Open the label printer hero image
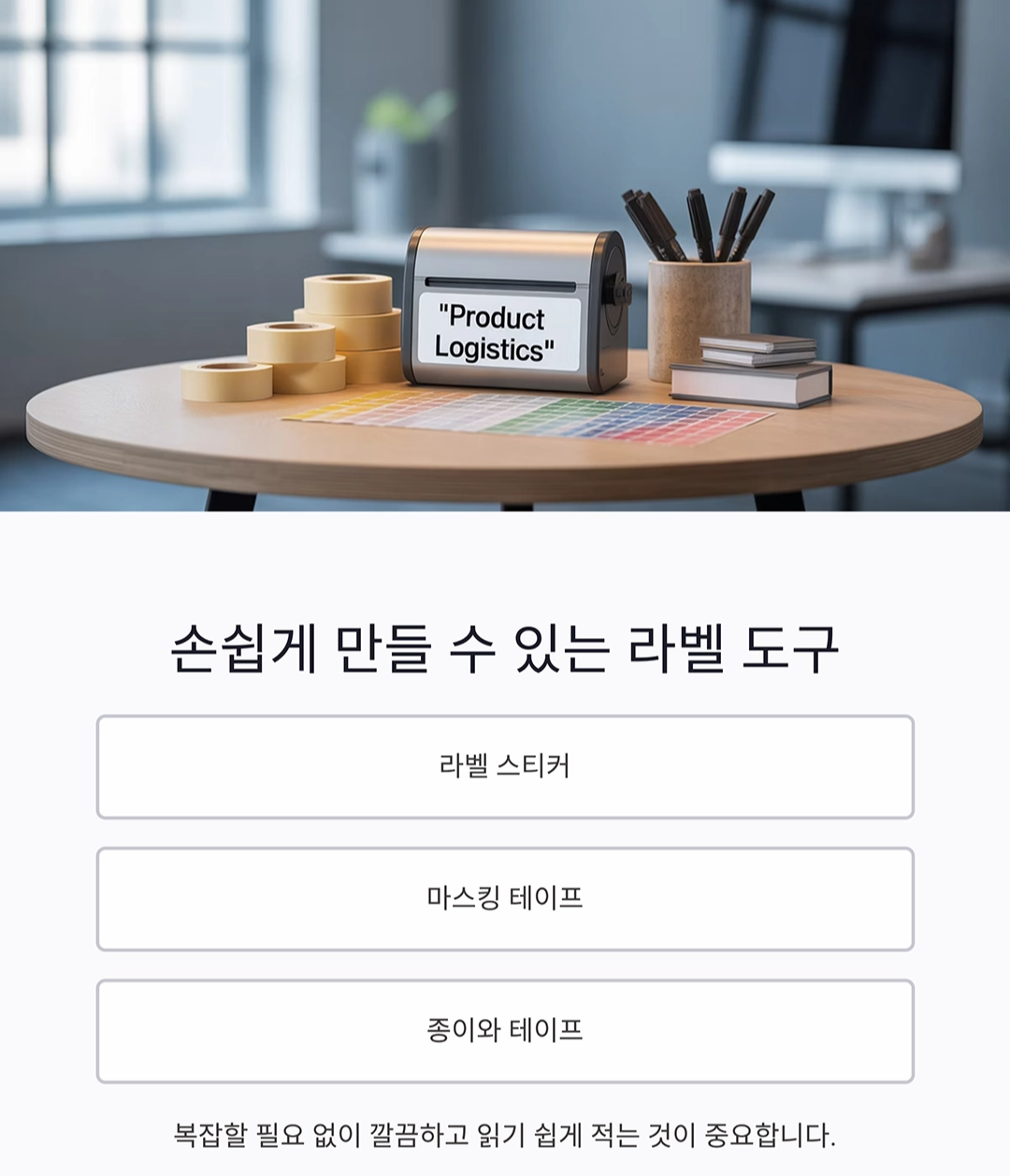The height and width of the screenshot is (1176, 1010). (505, 262)
